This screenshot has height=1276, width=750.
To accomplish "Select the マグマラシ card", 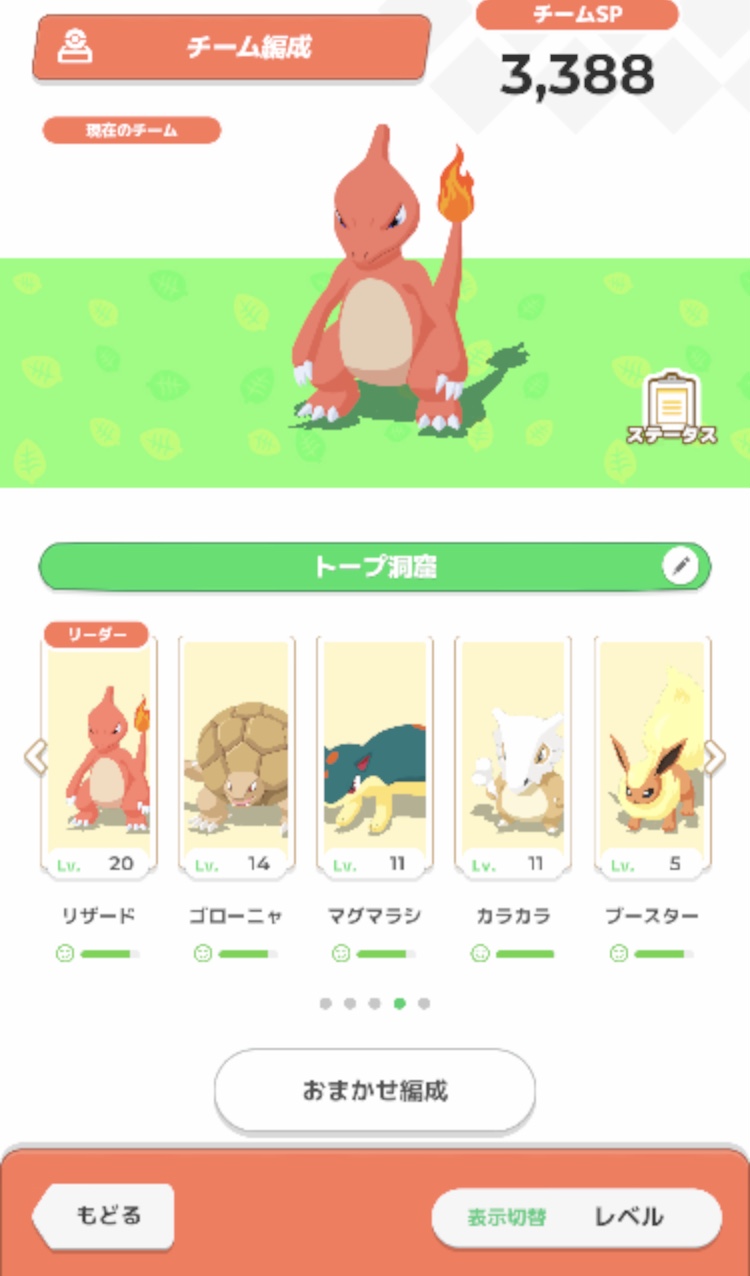I will tap(375, 757).
